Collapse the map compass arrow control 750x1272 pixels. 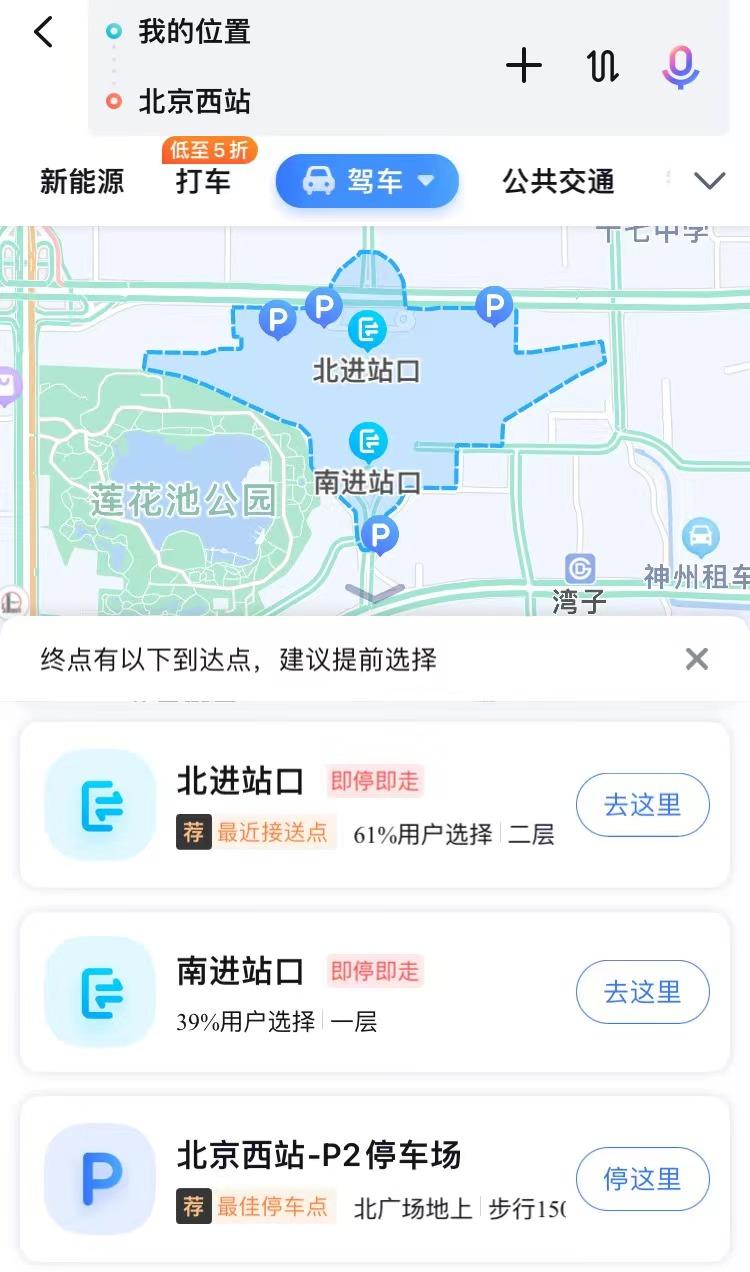point(375,594)
